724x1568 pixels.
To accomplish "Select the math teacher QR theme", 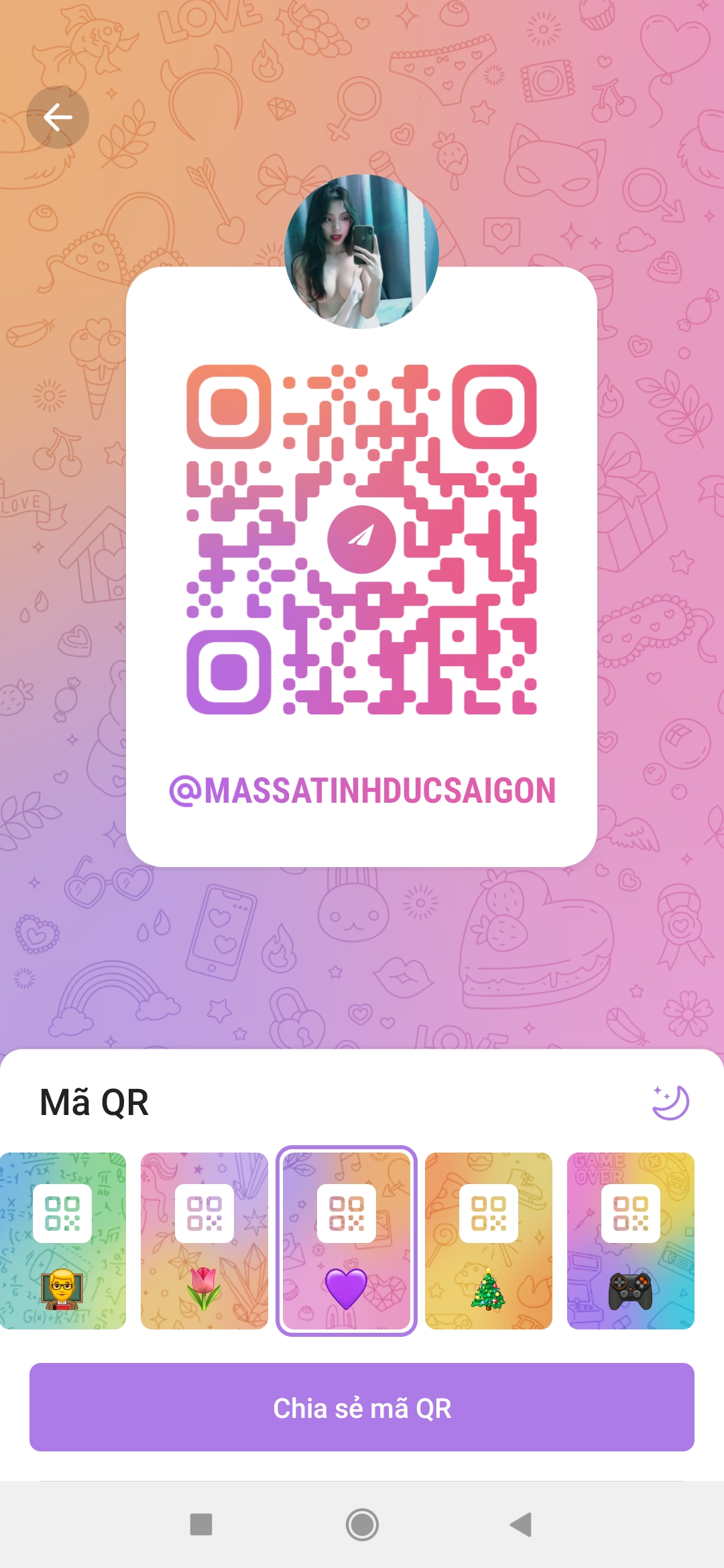I will point(62,1241).
